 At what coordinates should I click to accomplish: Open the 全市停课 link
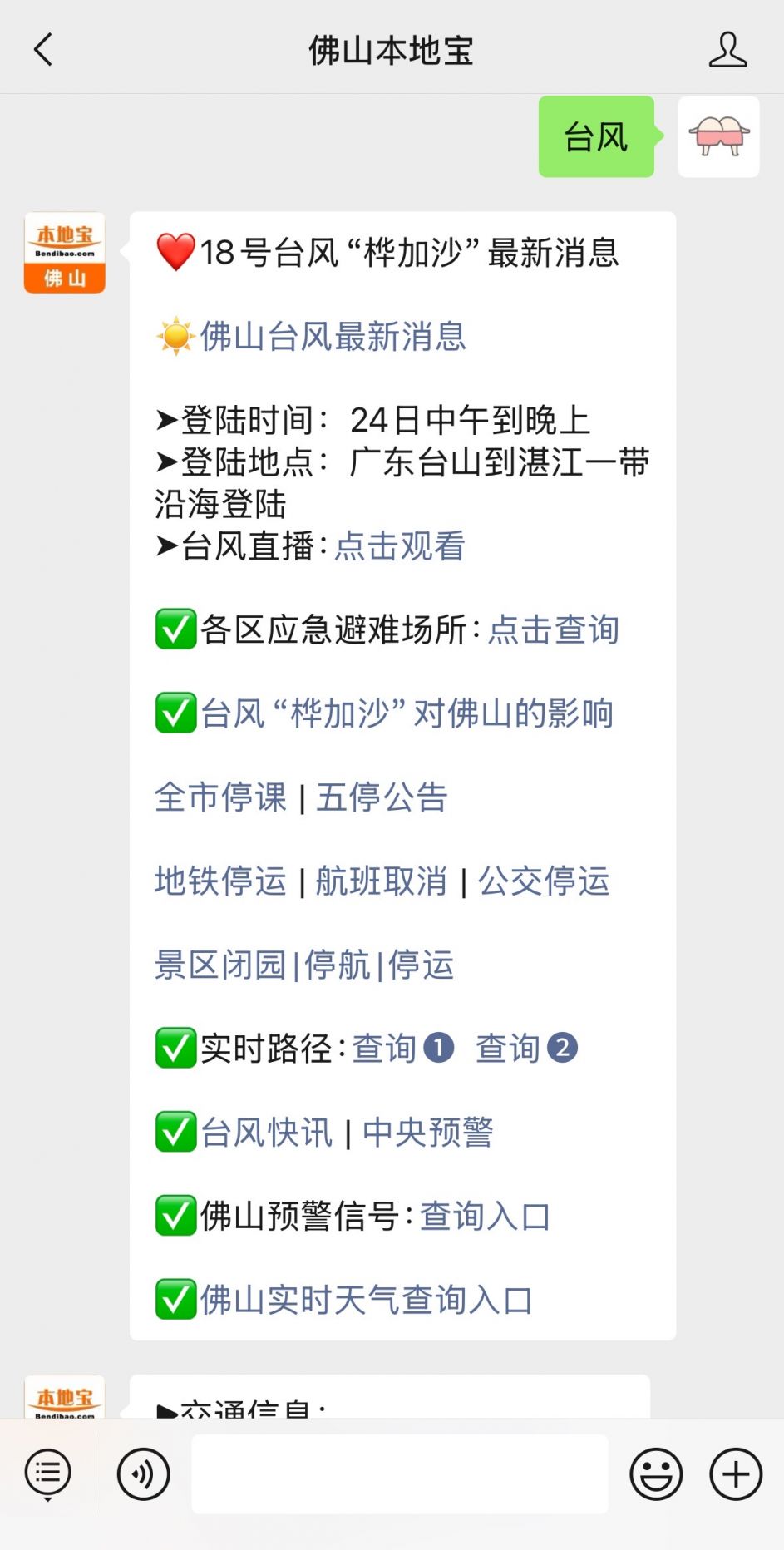coord(220,797)
